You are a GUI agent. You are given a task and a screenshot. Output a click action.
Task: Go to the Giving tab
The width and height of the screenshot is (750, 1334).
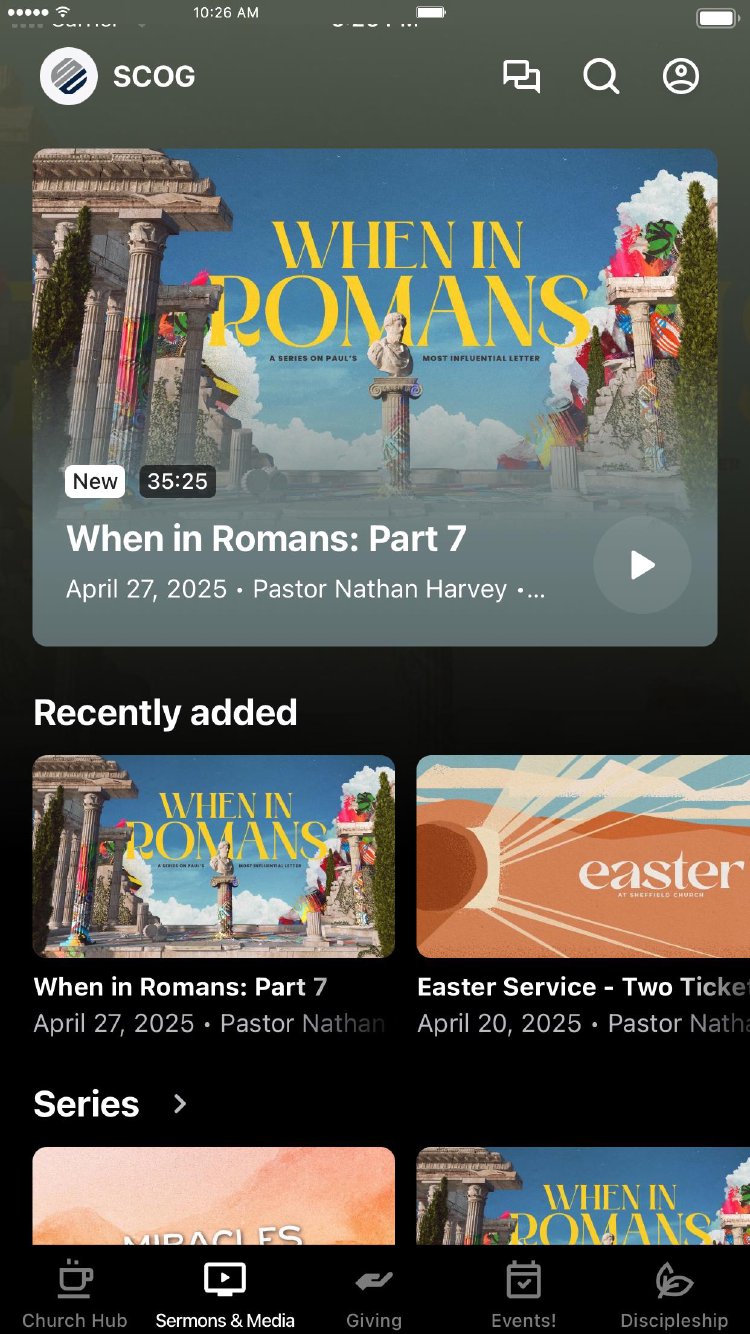tap(374, 1294)
